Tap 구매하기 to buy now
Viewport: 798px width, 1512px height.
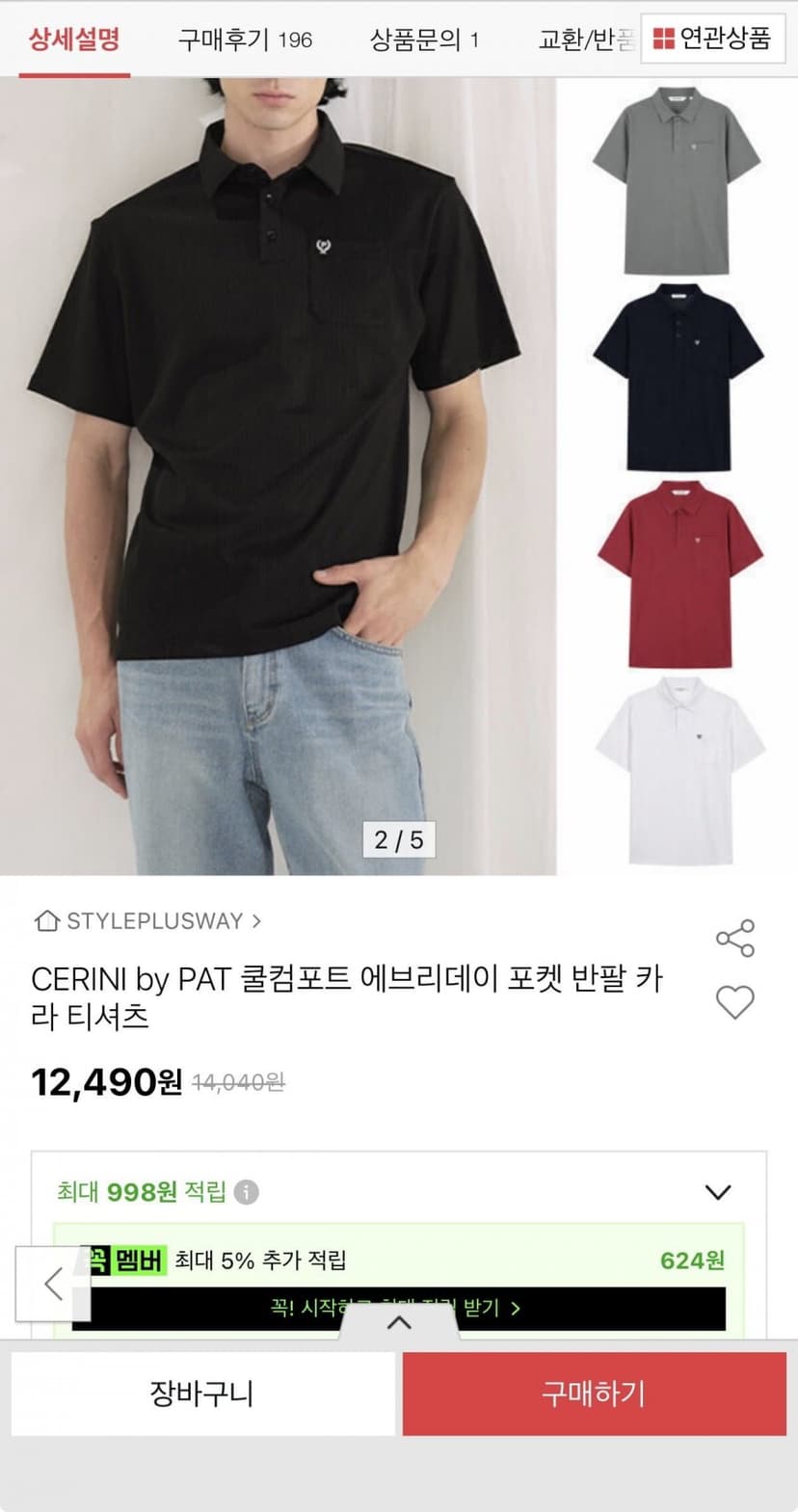(594, 1393)
